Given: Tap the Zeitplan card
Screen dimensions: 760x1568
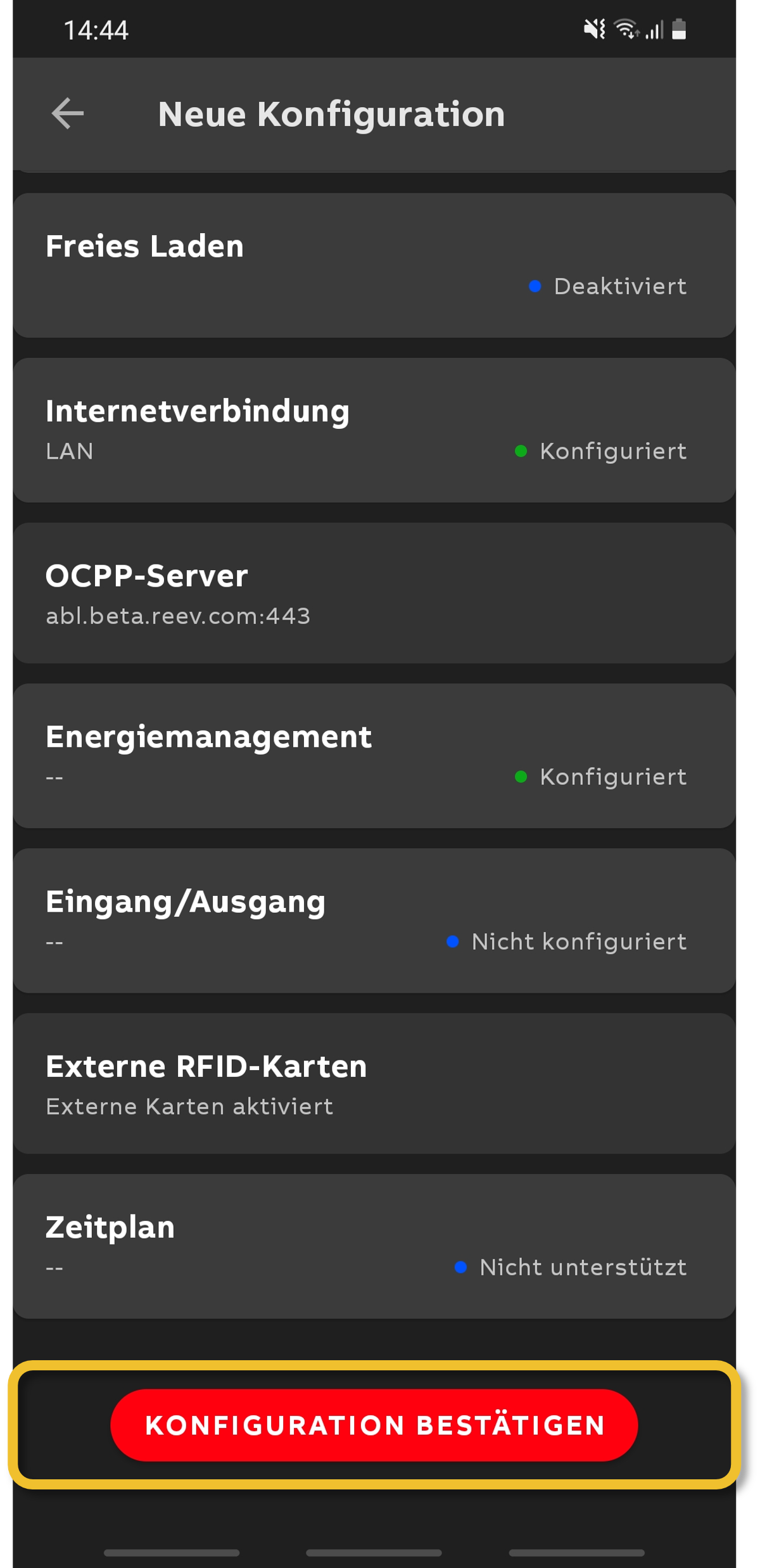Looking at the screenshot, I should point(374,1246).
